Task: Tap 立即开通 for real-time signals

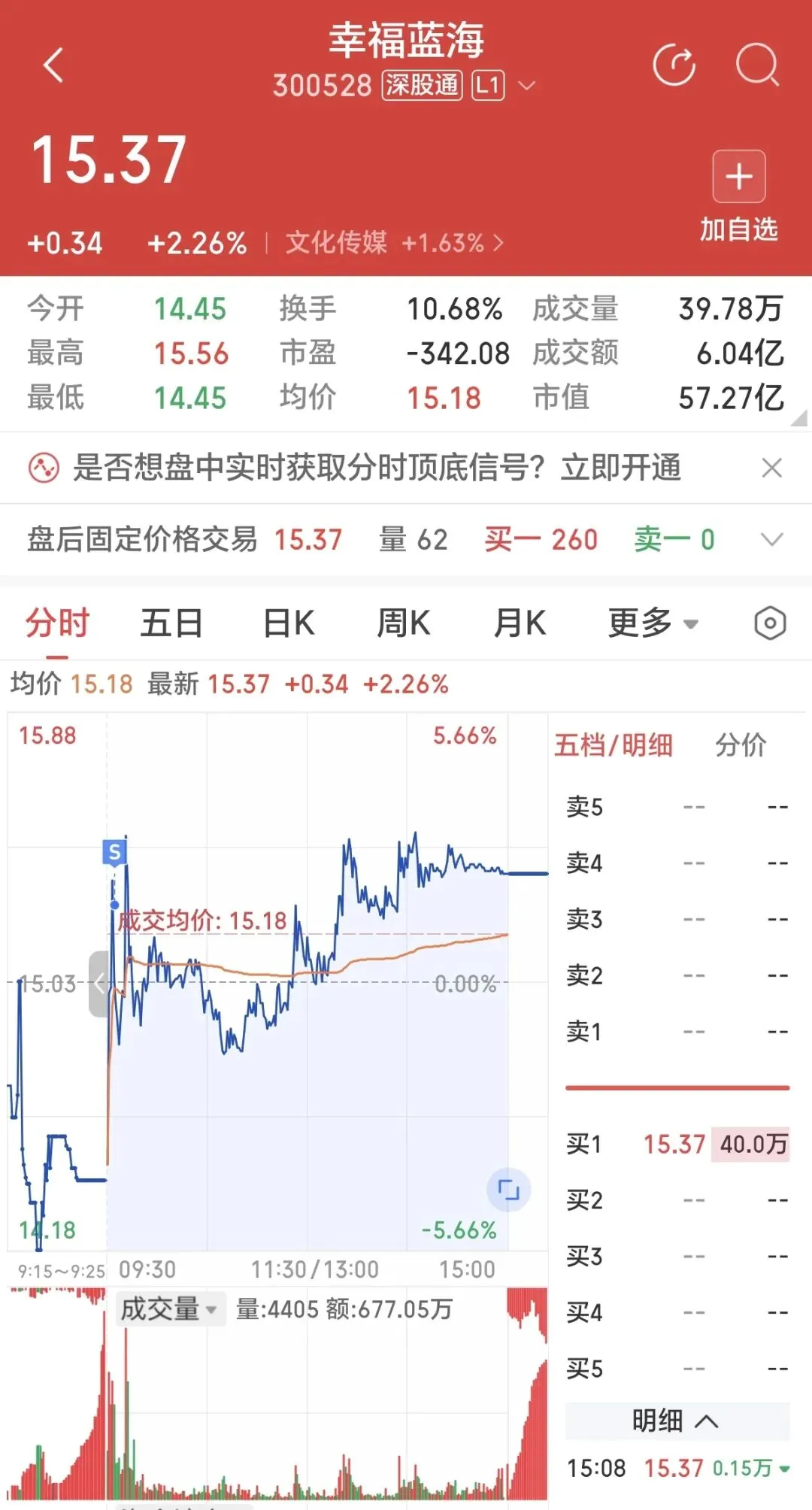Action: [621, 468]
